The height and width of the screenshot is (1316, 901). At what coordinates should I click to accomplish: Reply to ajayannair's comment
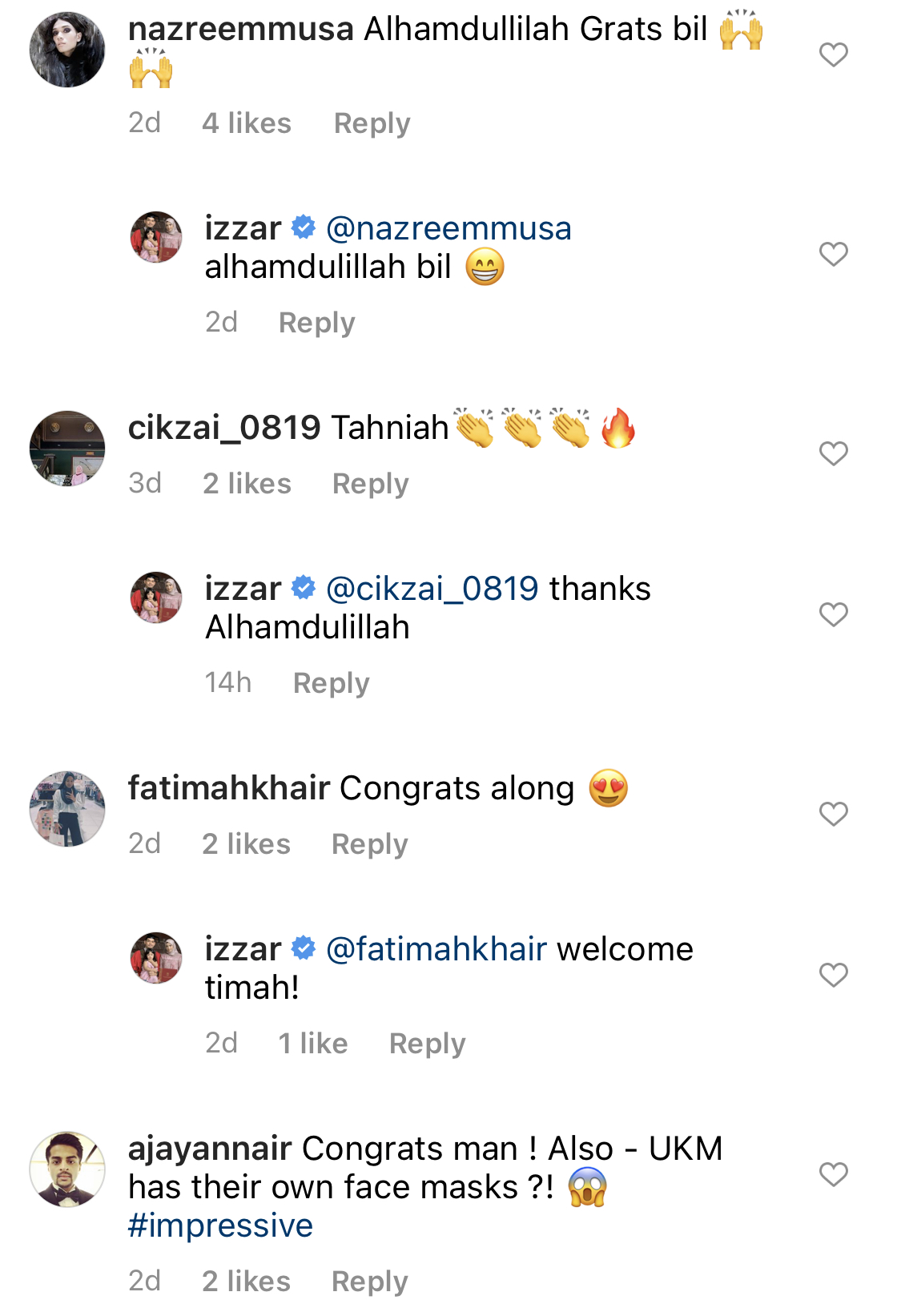tap(369, 1282)
